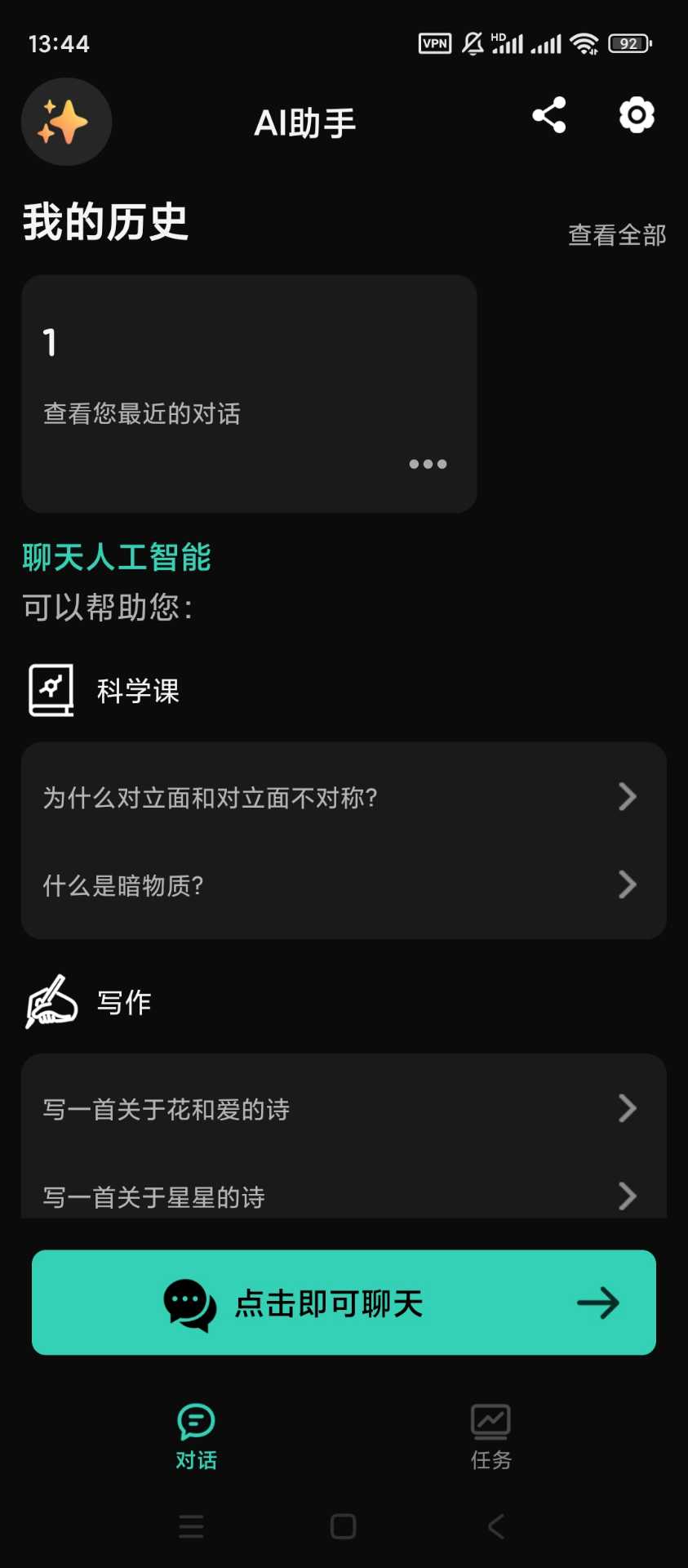Screen dimensions: 688x1568
Task: Choose 写一首关于花和爱的诗 prompt
Action: [344, 1109]
